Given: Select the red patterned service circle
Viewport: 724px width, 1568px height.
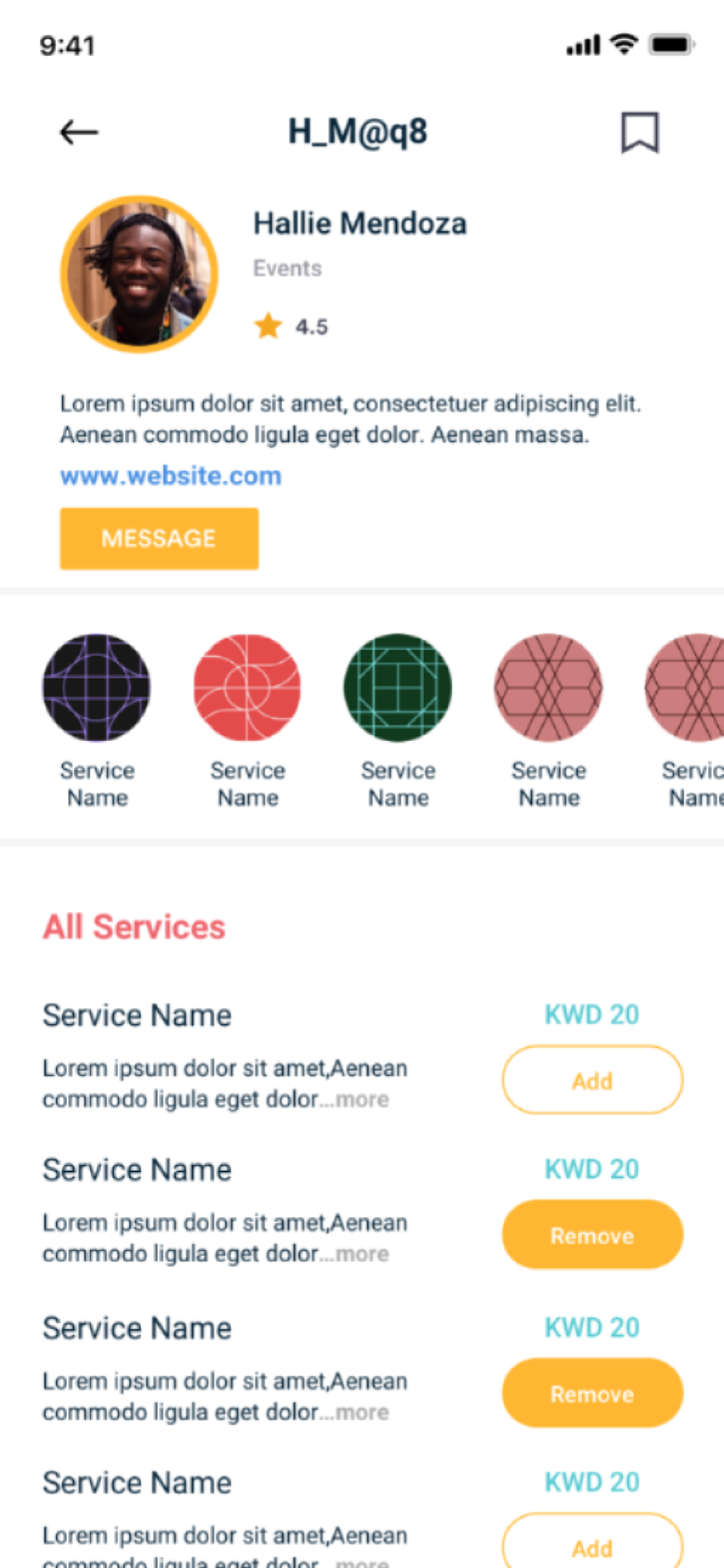Looking at the screenshot, I should 248,687.
